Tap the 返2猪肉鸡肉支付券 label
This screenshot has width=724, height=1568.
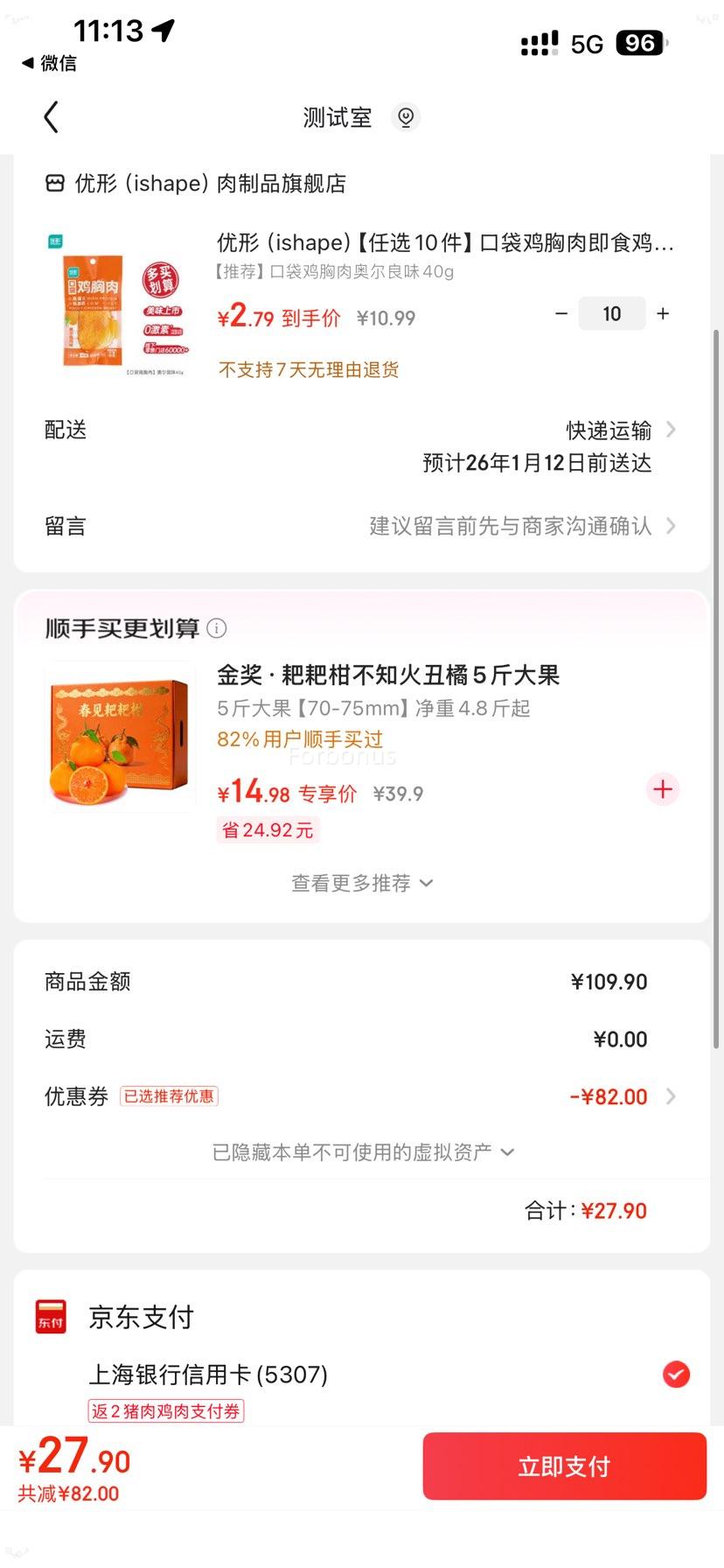[165, 1411]
